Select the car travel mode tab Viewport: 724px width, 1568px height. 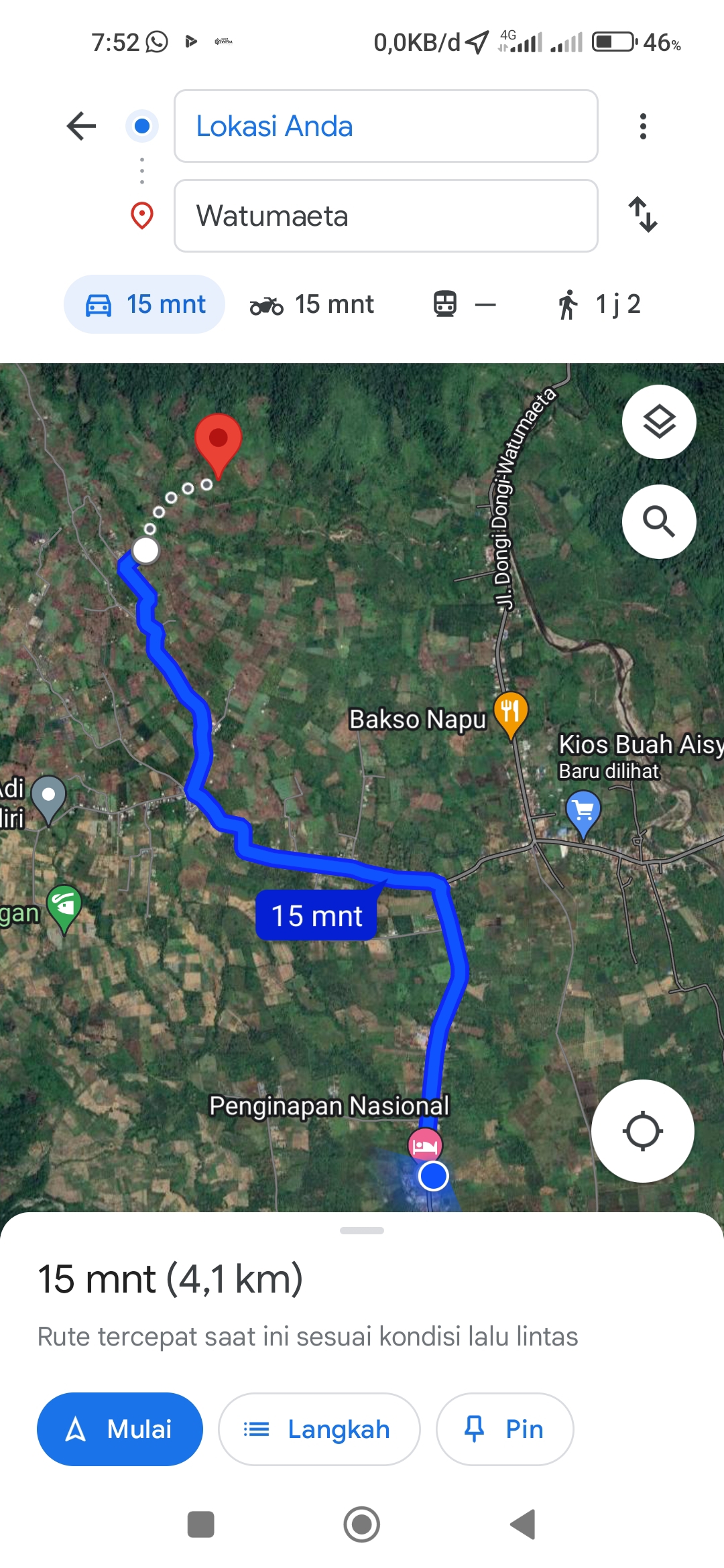(x=144, y=304)
